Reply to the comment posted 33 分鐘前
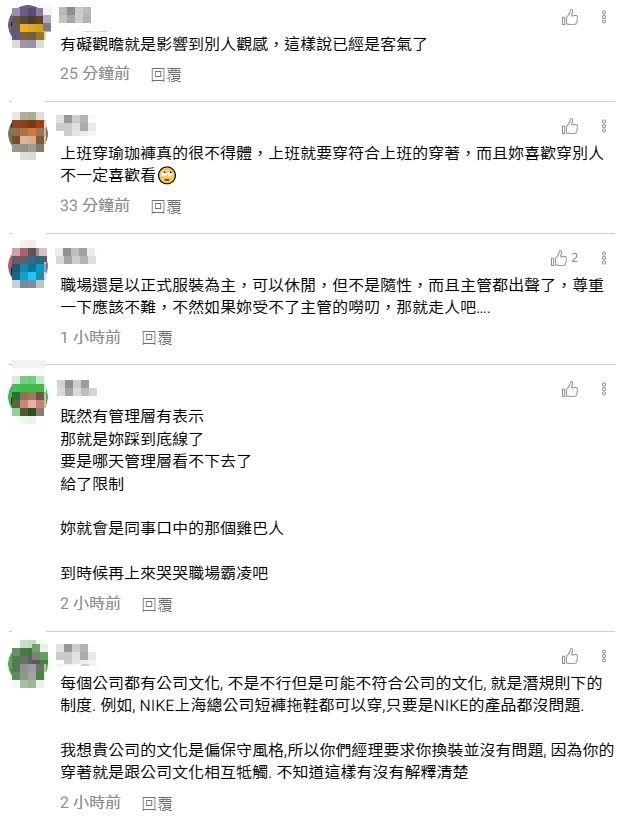This screenshot has width=623, height=819. pyautogui.click(x=165, y=206)
